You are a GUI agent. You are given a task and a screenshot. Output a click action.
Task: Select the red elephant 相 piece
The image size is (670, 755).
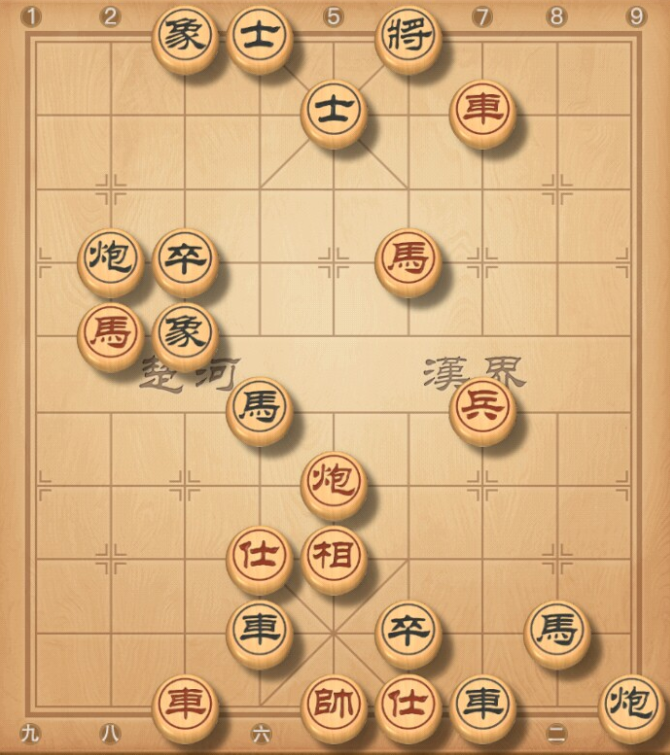[x=334, y=556]
